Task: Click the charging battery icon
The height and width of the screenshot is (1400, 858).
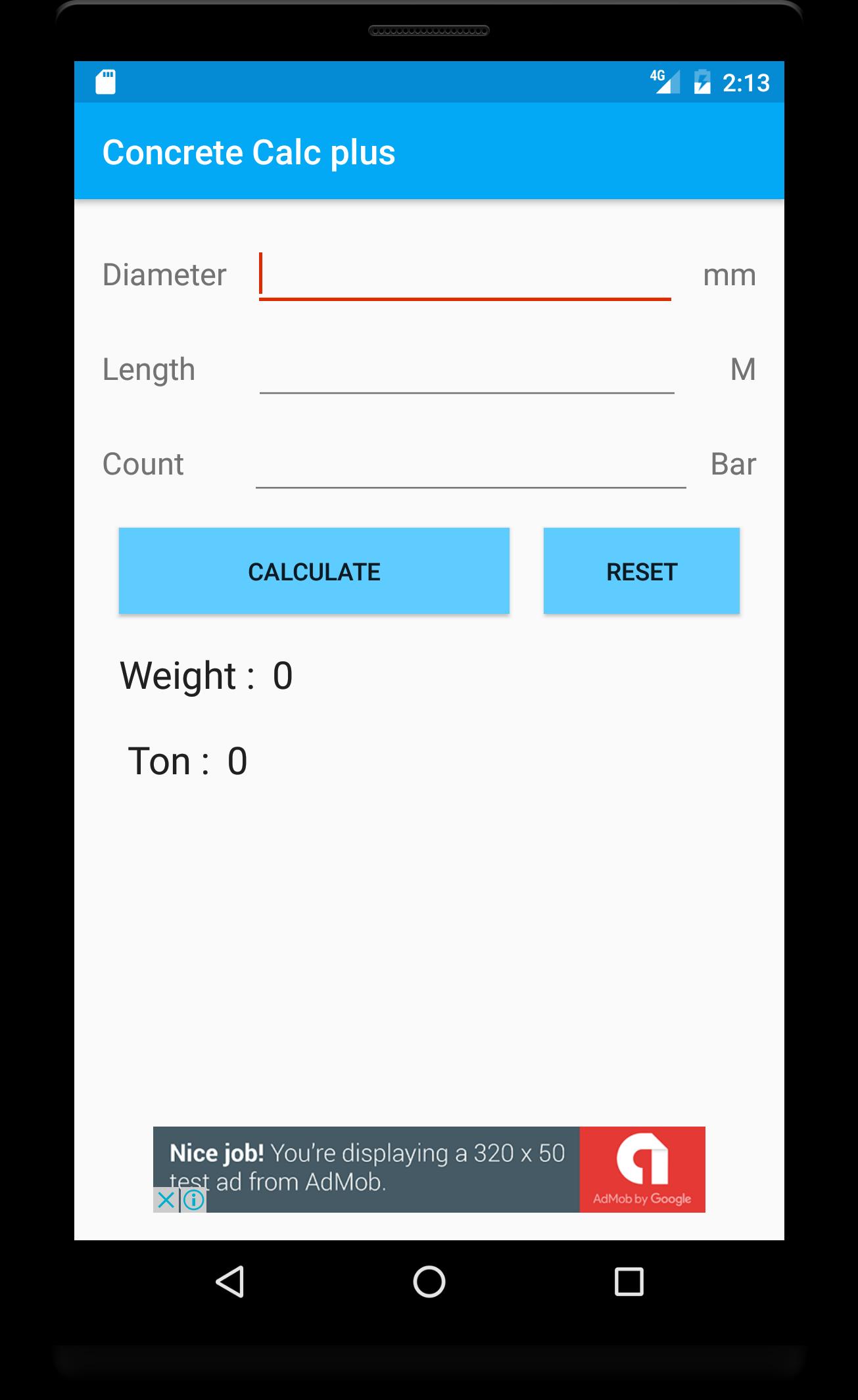Action: coord(703,81)
